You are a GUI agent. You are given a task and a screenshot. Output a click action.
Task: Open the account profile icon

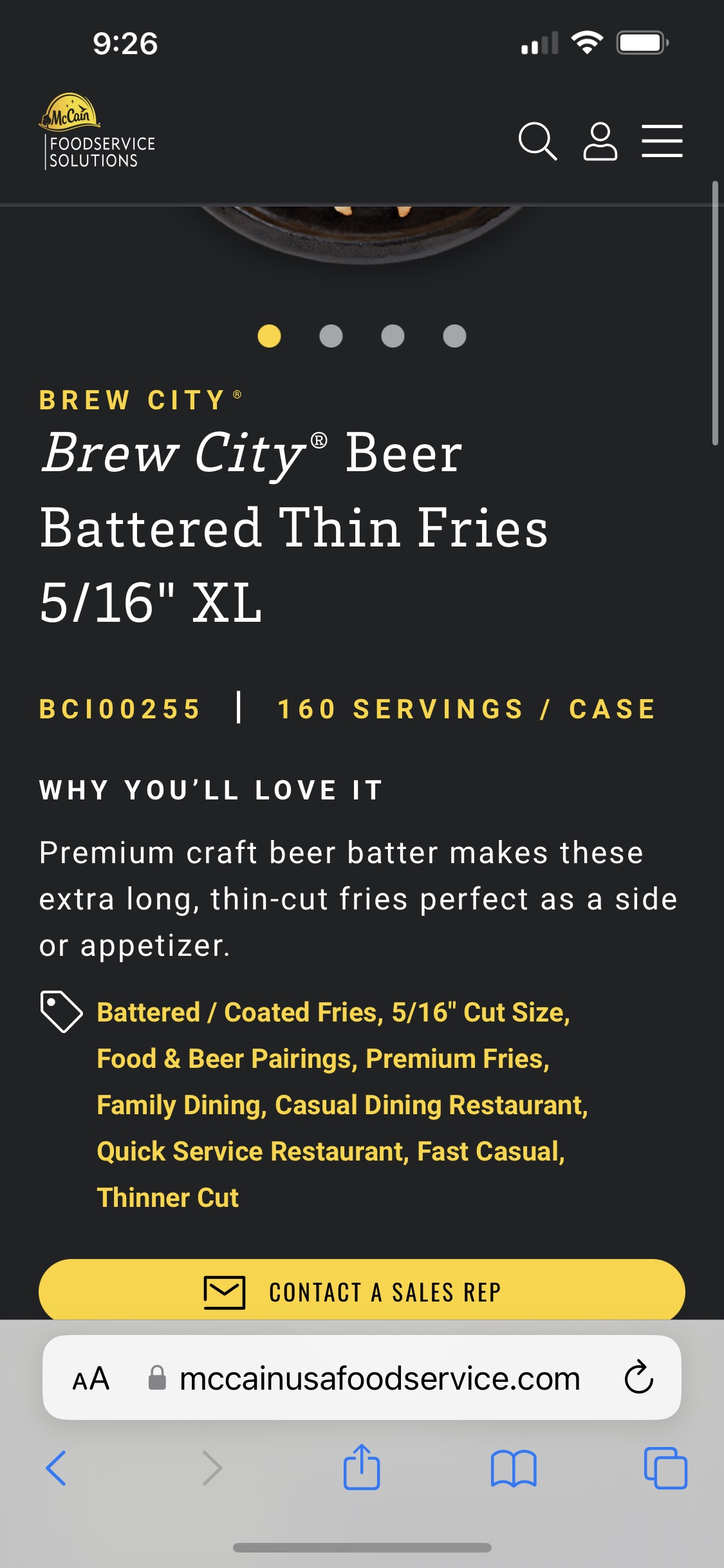(x=600, y=141)
